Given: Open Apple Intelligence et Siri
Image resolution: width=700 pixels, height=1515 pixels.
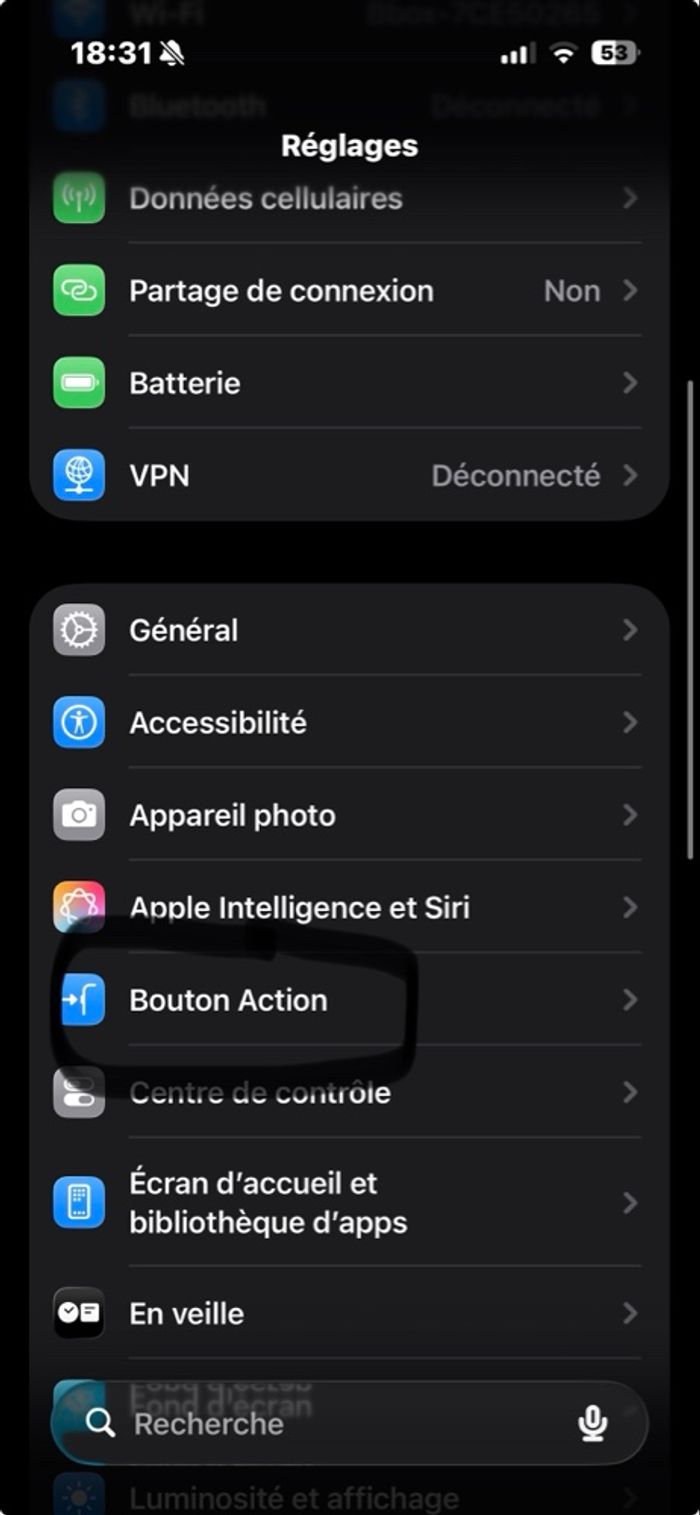Looking at the screenshot, I should point(299,907).
